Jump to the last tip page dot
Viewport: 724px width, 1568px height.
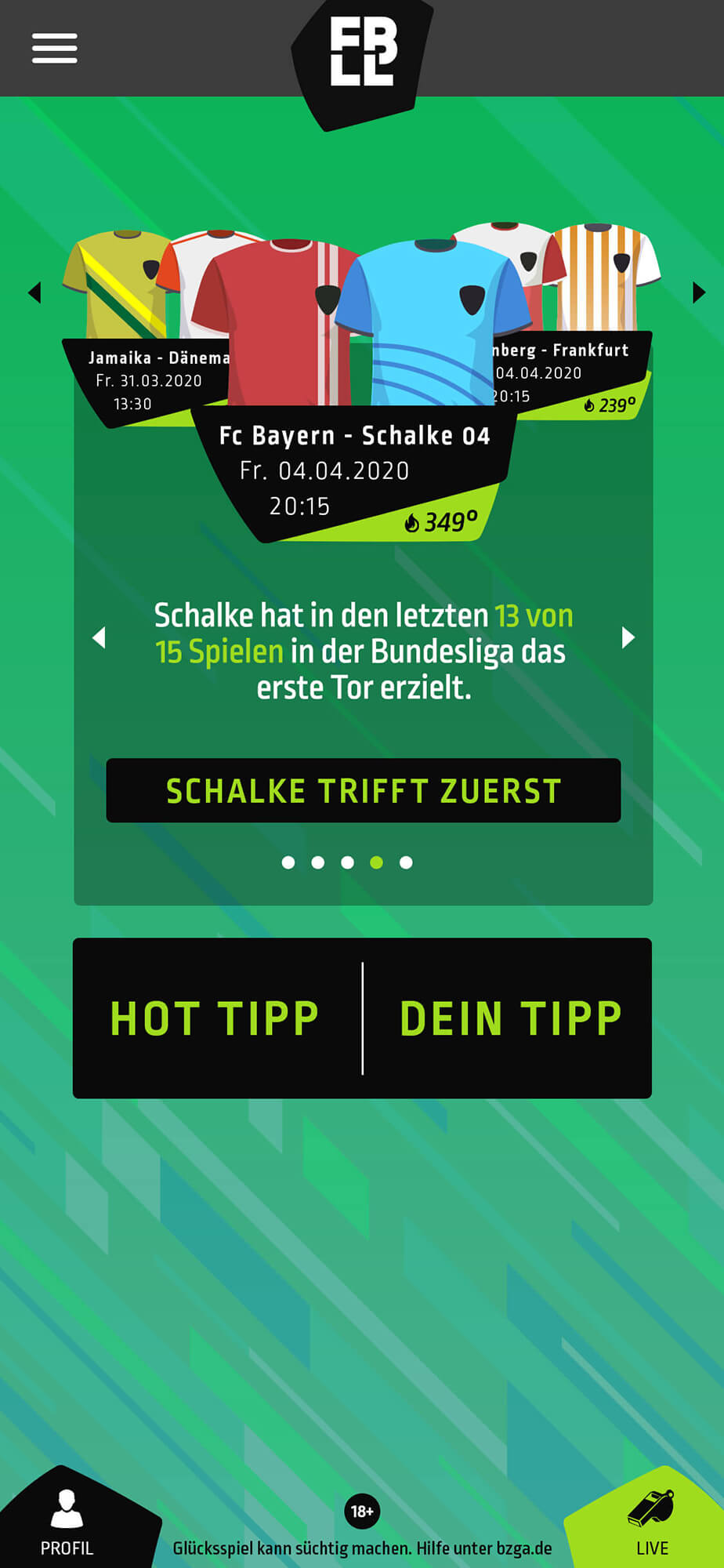coord(406,862)
